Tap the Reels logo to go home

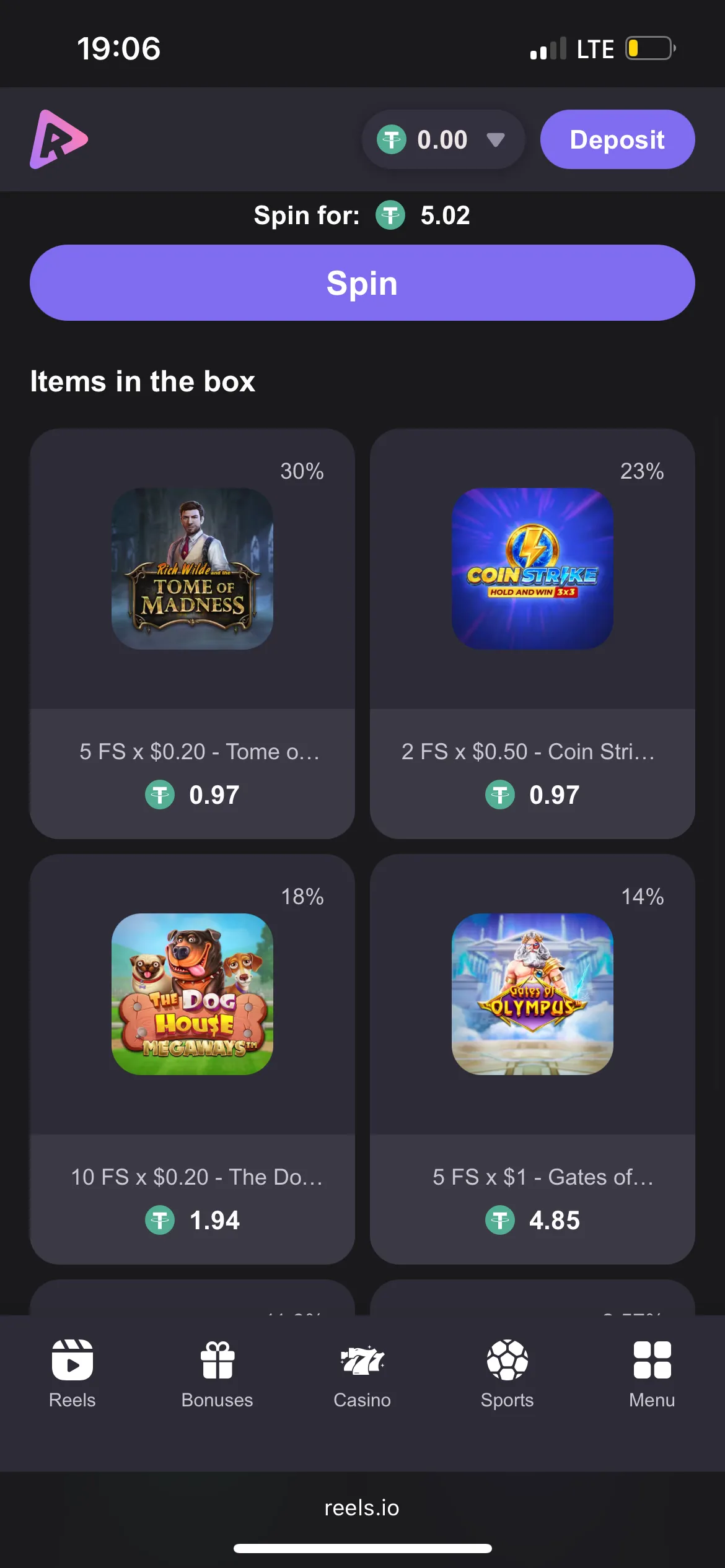click(x=59, y=139)
